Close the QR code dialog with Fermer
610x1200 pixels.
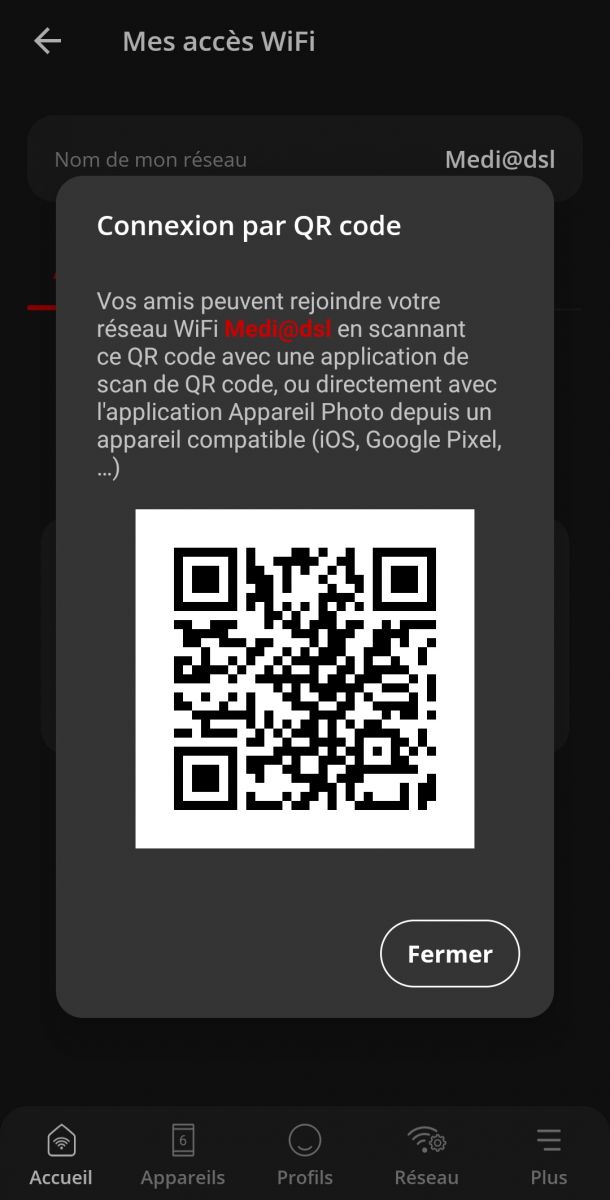coord(450,954)
